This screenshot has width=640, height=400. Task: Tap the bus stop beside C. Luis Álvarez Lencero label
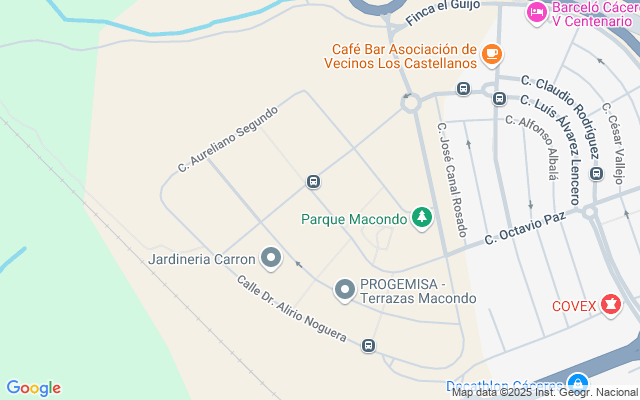coord(499,98)
